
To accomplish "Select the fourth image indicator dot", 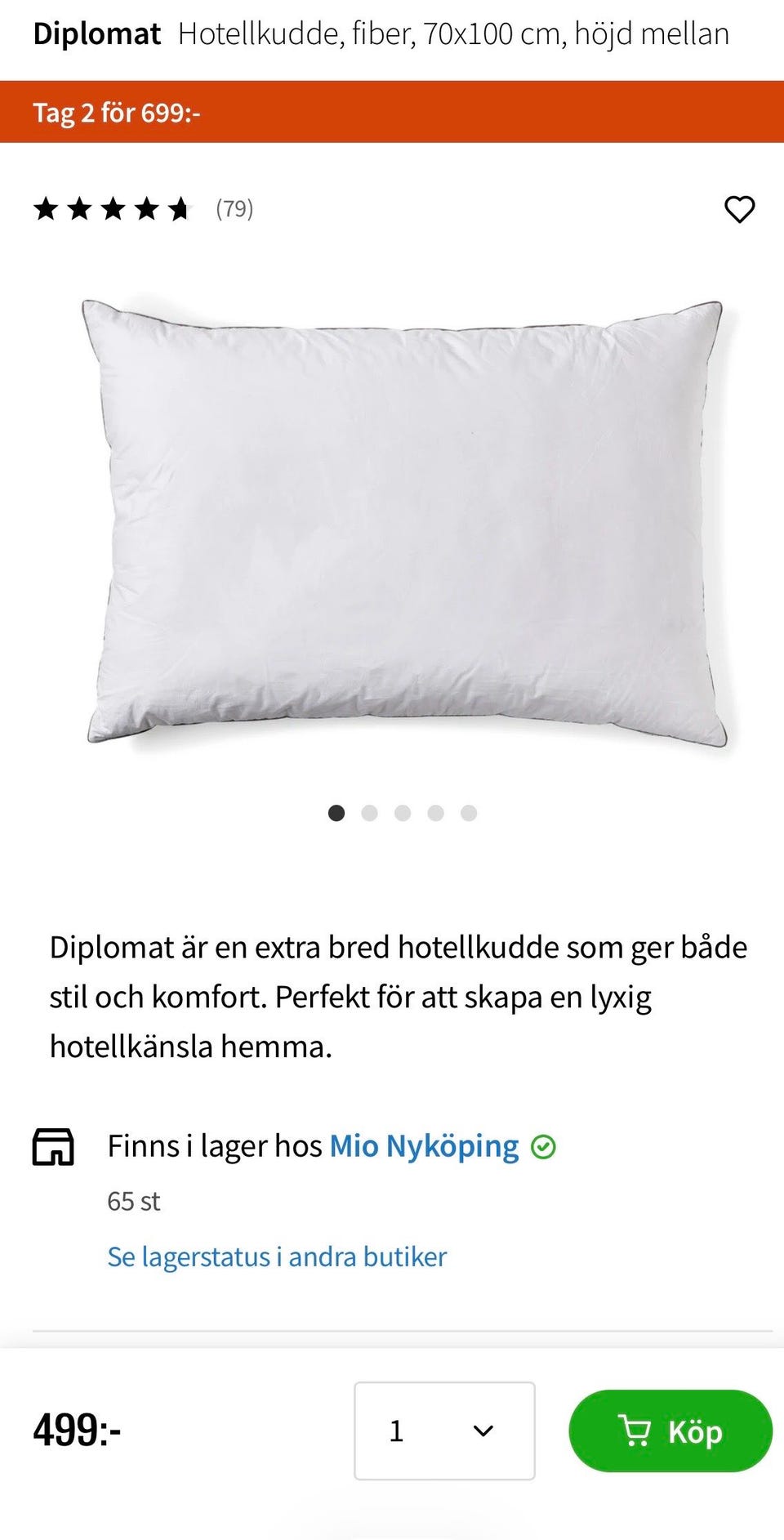I will tap(436, 813).
